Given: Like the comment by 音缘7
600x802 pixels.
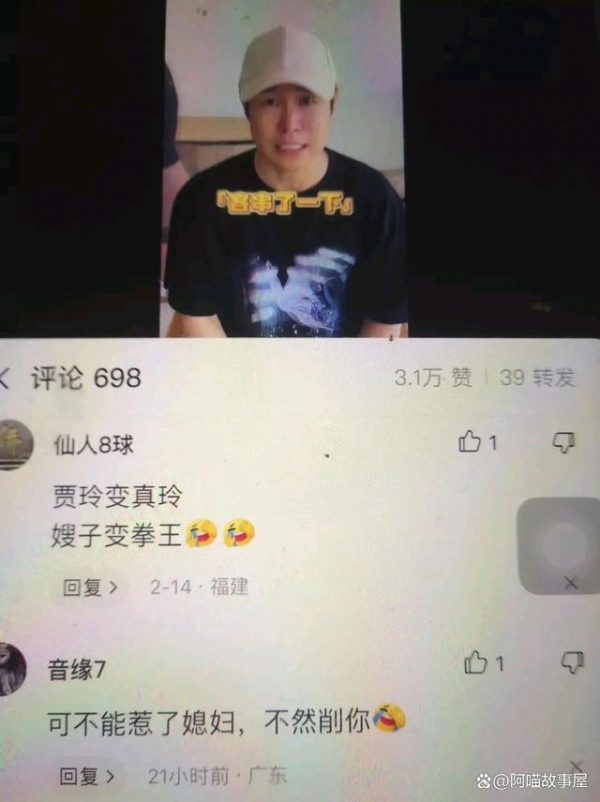Looking at the screenshot, I should click(476, 662).
